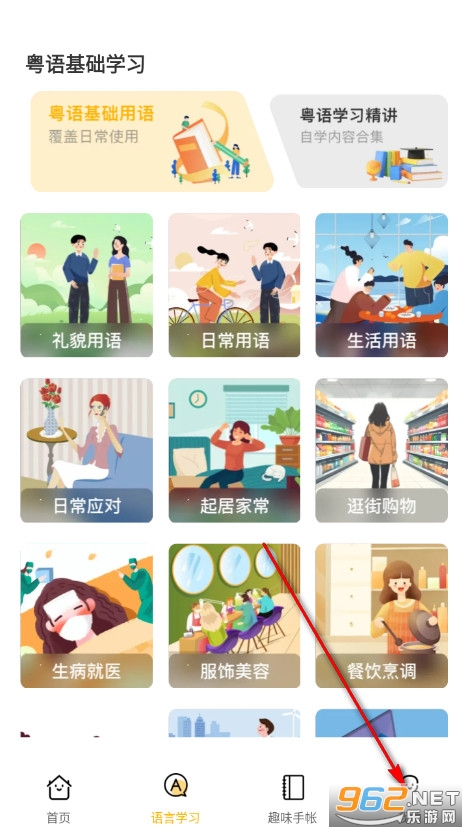The image size is (468, 833).
Task: Open the 生活用语 lesson tile
Action: click(381, 285)
